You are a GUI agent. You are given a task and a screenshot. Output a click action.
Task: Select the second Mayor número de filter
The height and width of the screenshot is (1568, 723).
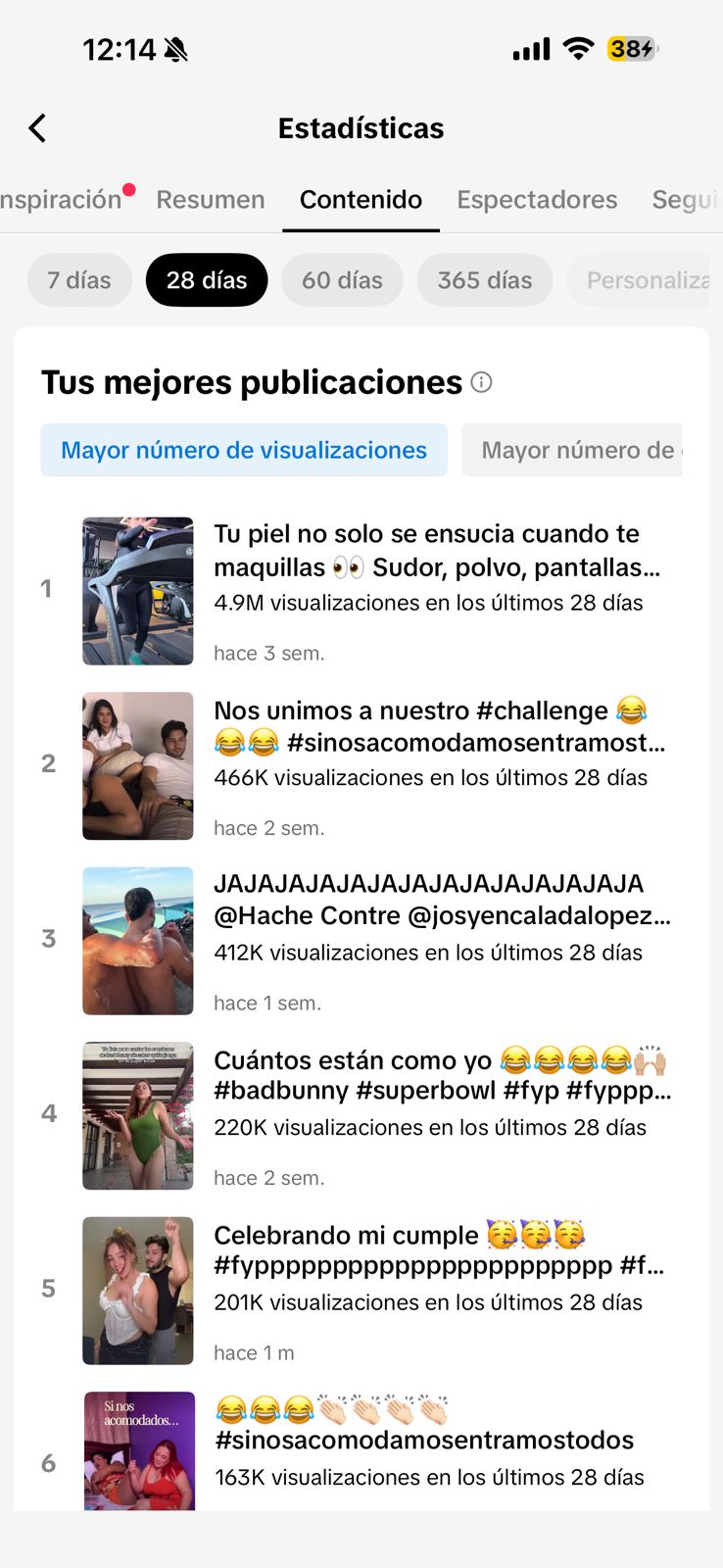tap(578, 451)
